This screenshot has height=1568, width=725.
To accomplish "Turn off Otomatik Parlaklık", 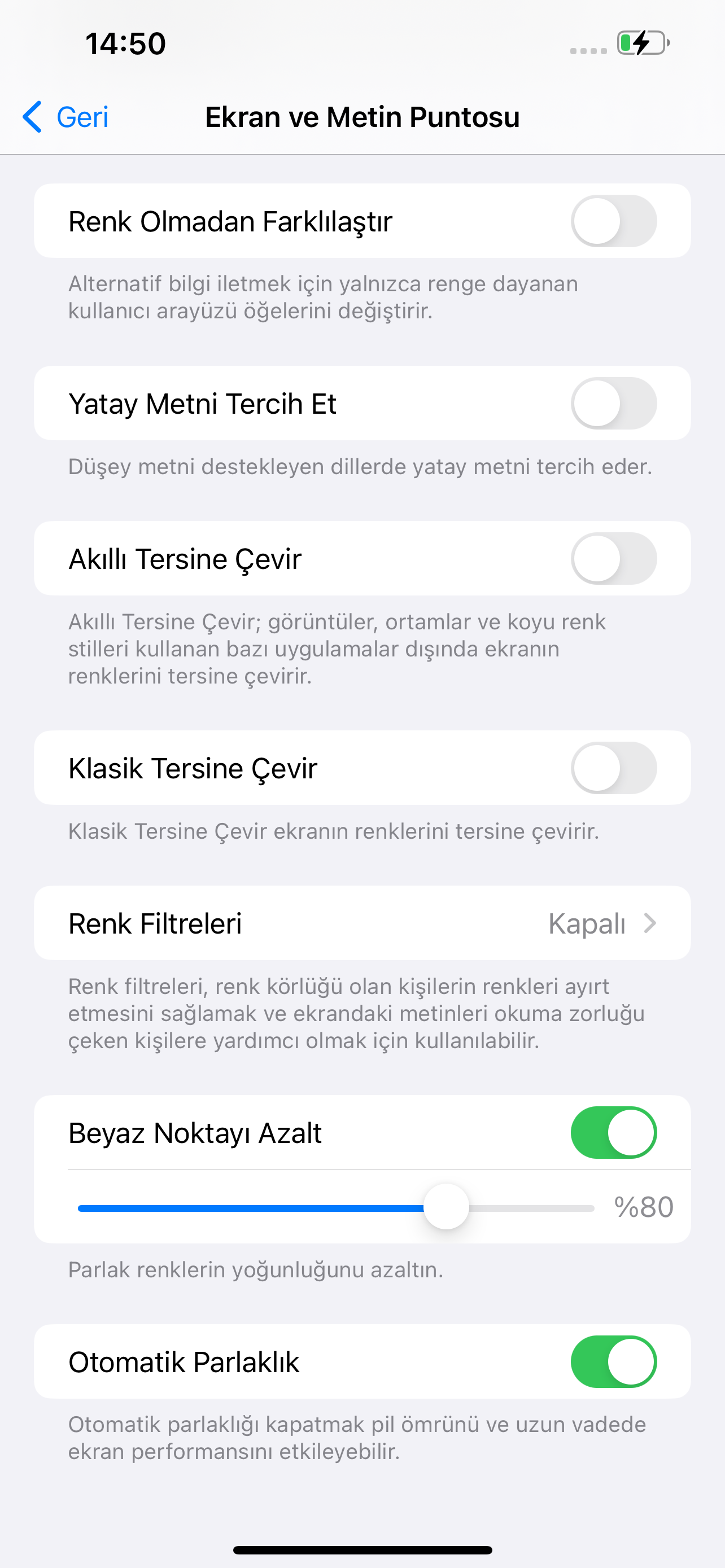I will [614, 1361].
